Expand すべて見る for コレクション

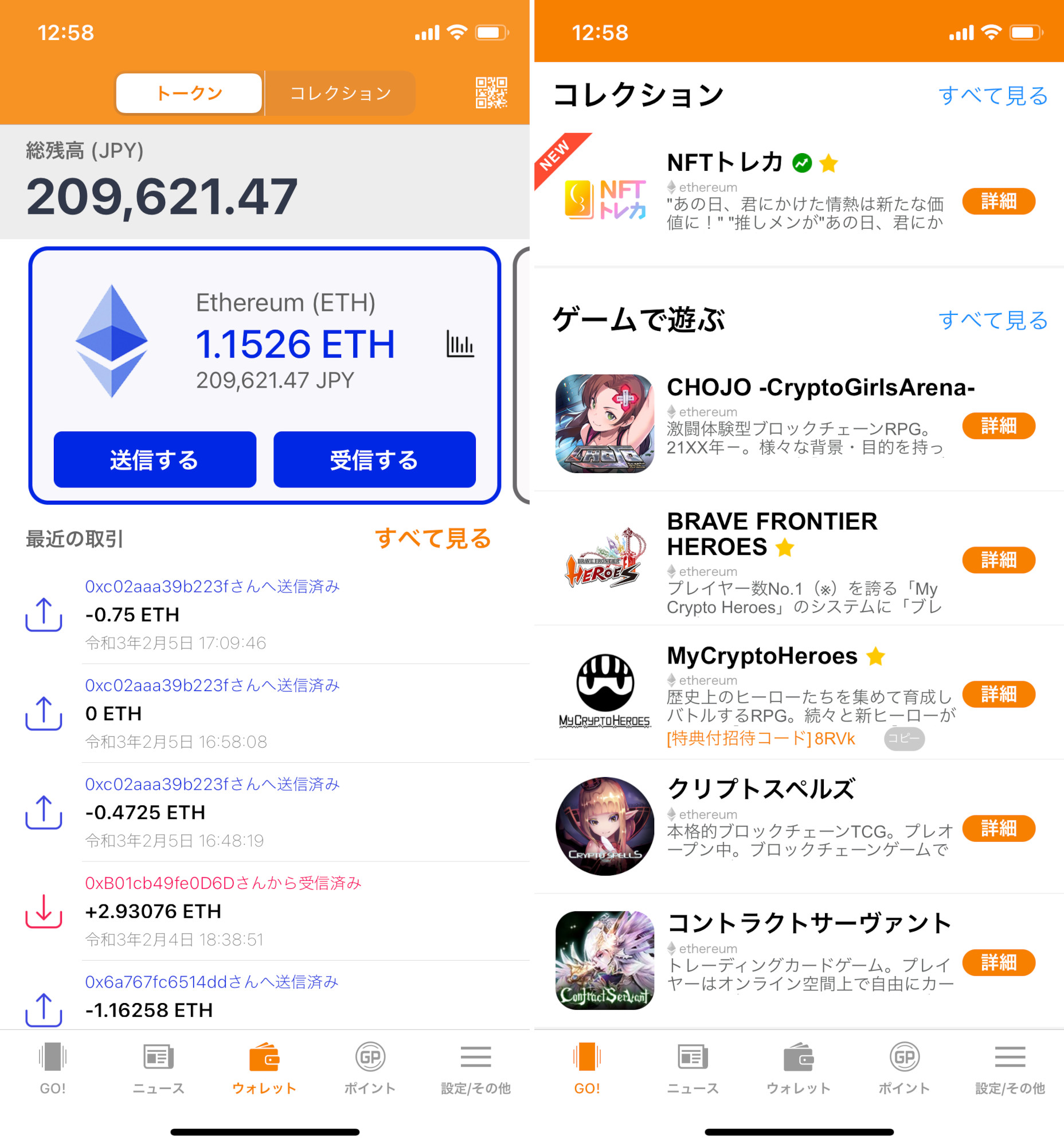click(993, 95)
